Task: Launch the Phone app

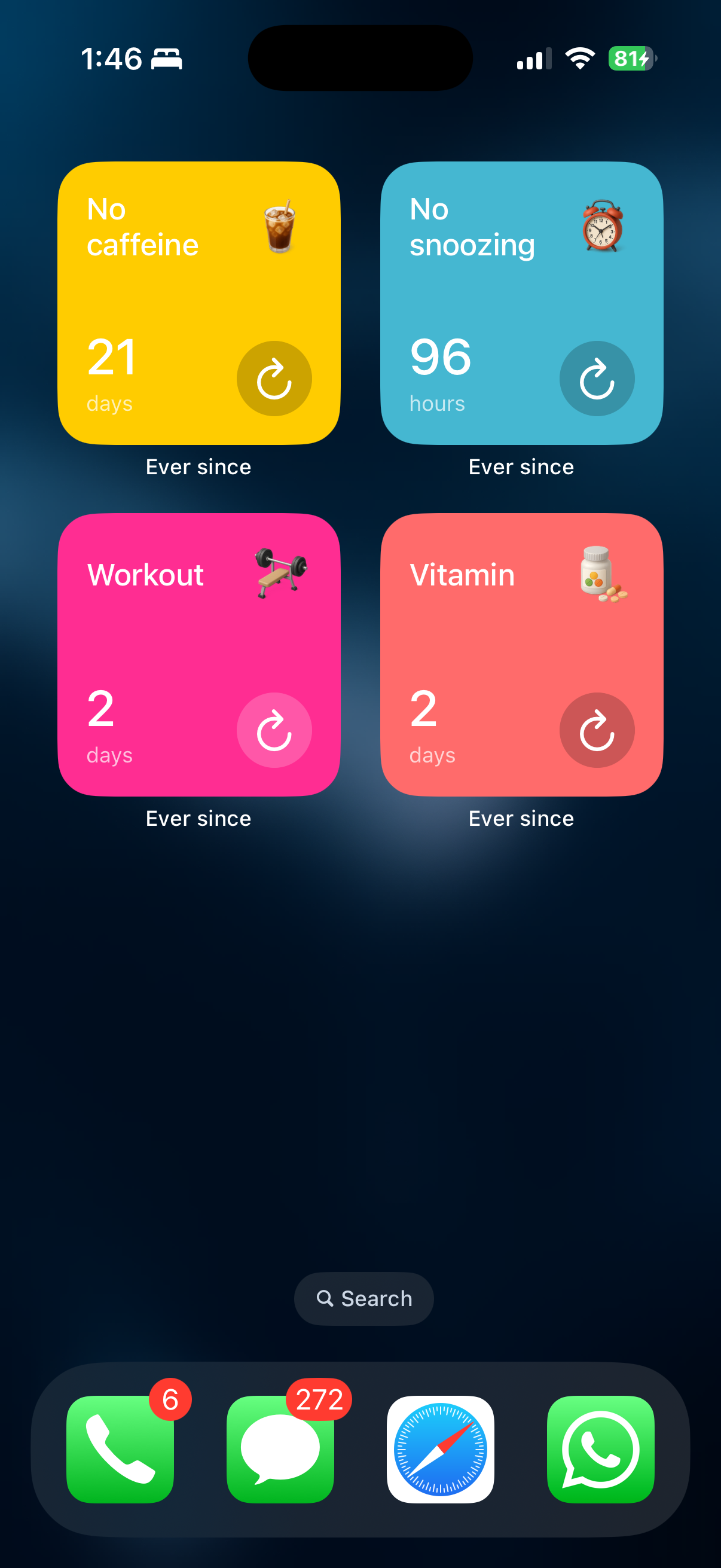Action: [120, 1448]
